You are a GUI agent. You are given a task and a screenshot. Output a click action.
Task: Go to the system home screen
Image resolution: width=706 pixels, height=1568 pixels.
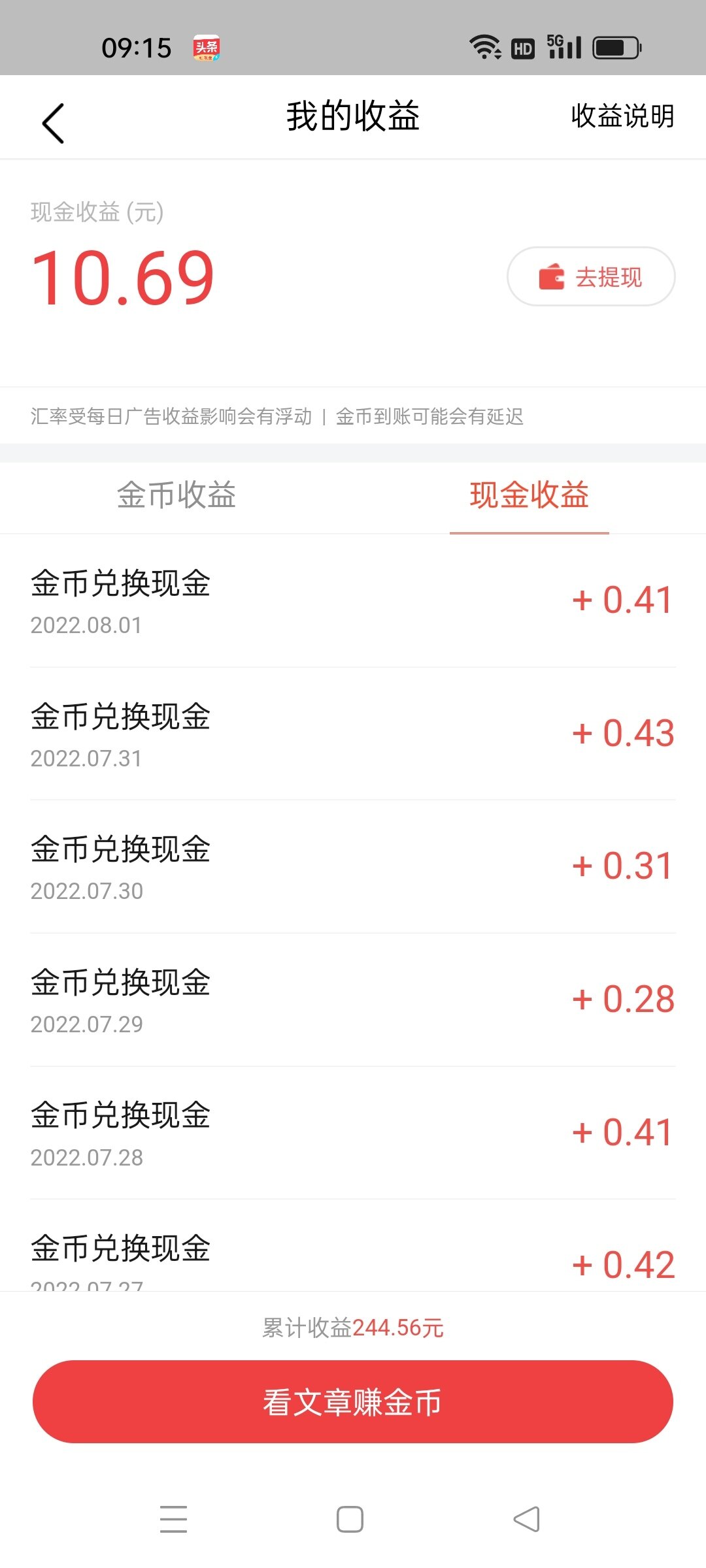pos(350,1519)
